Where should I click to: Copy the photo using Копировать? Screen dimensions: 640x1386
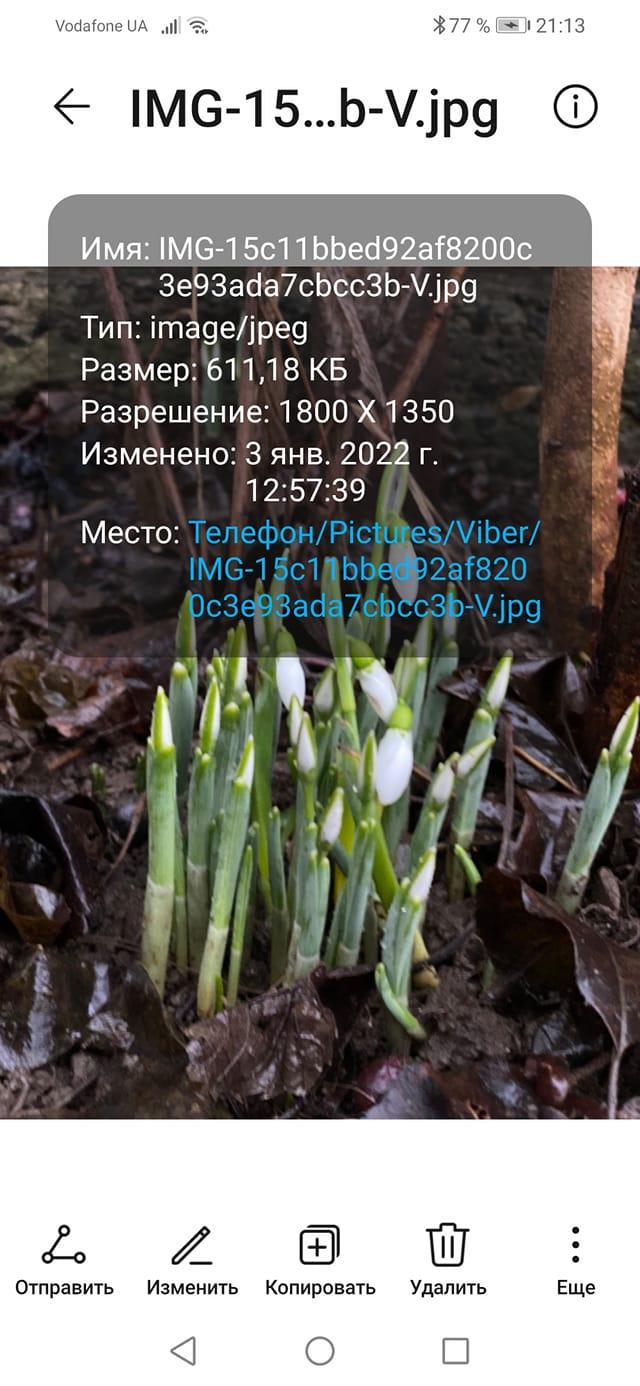click(320, 1260)
